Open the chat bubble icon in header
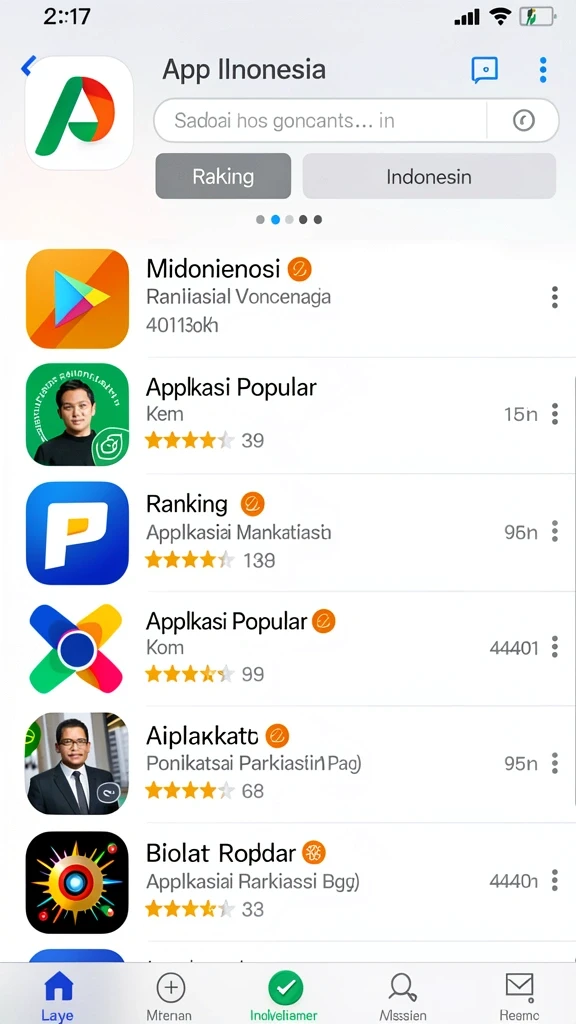The height and width of the screenshot is (1024, 576). point(485,69)
